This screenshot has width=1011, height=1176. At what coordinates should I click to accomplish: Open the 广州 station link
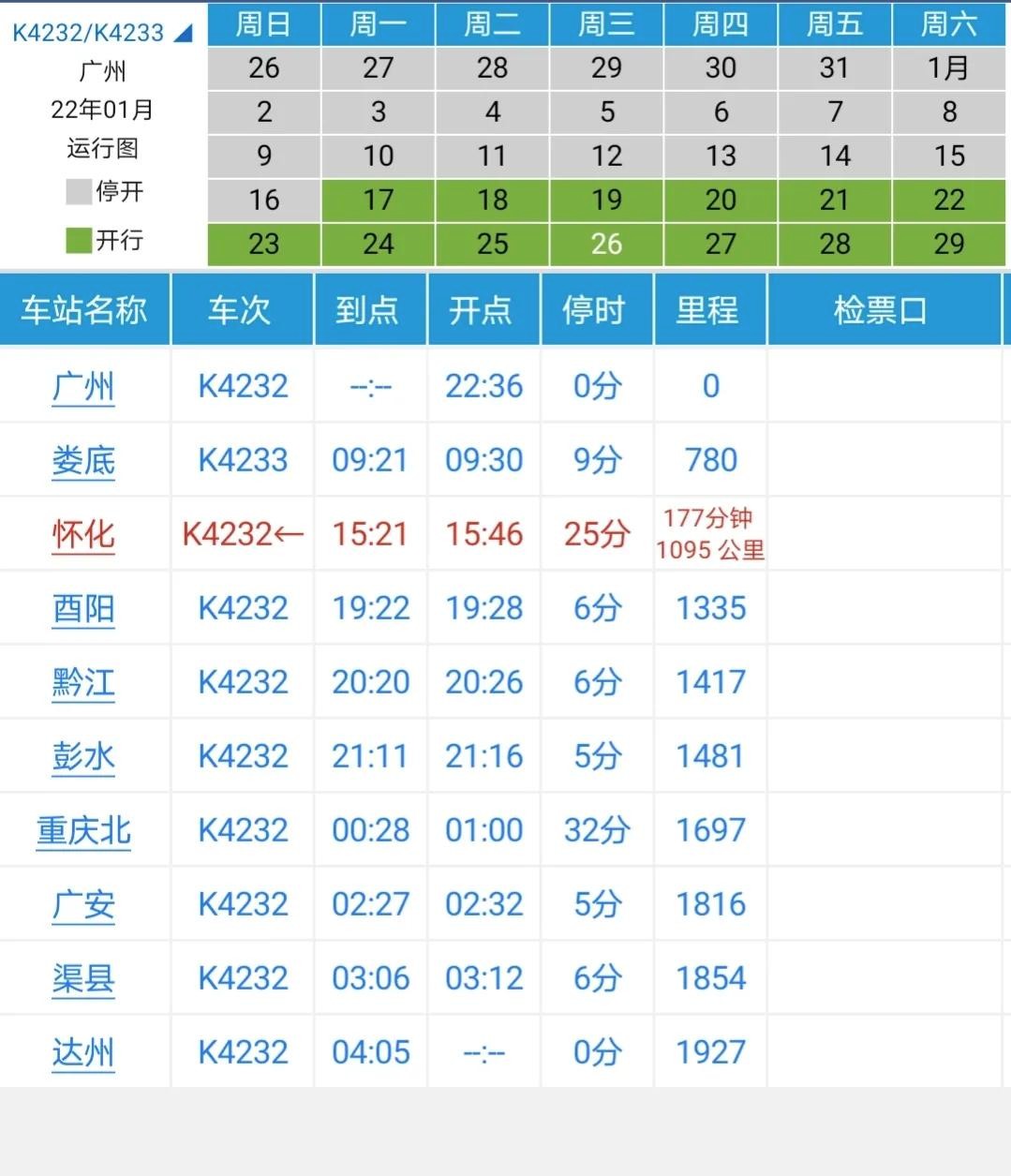(83, 386)
